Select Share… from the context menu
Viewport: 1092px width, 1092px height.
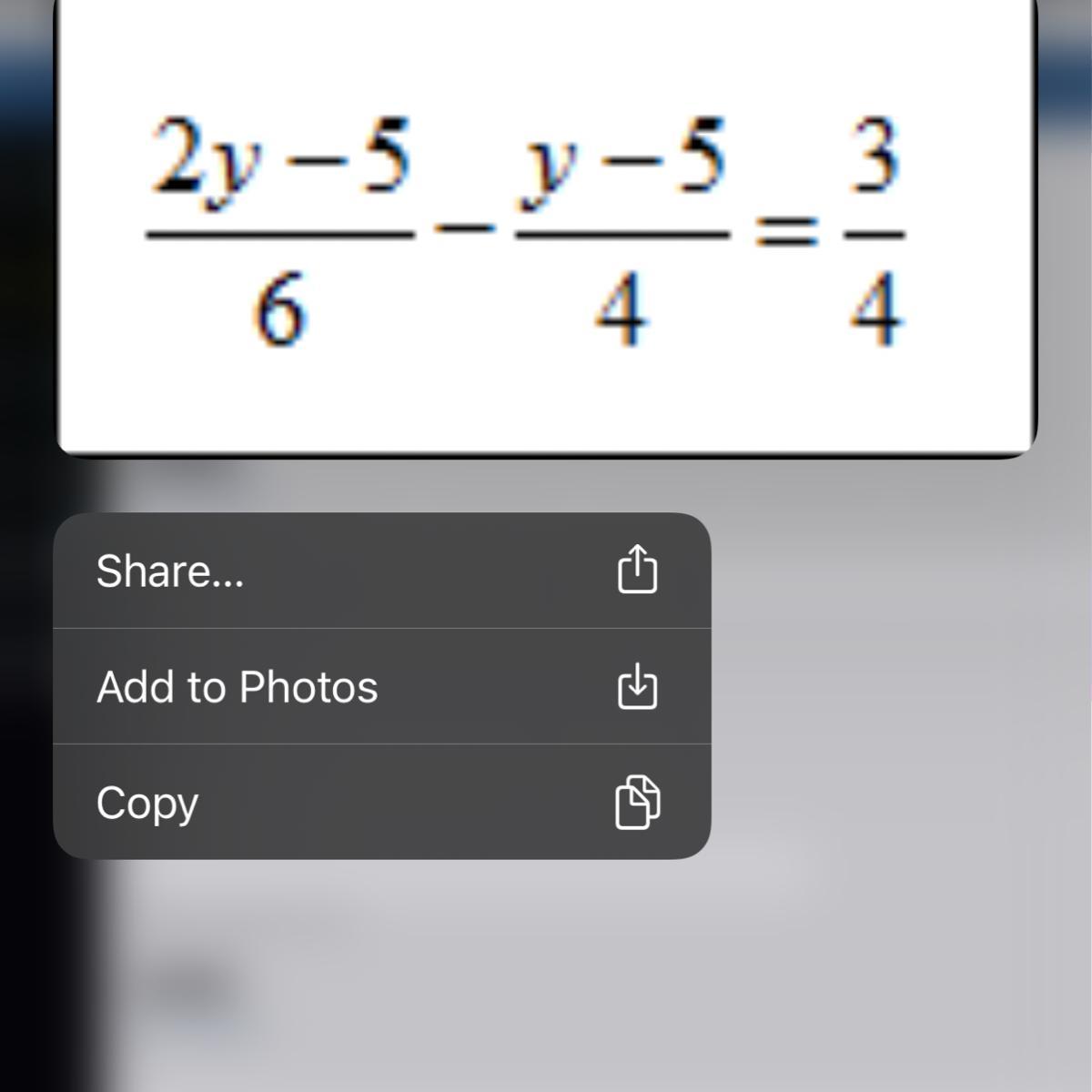pyautogui.click(x=381, y=571)
